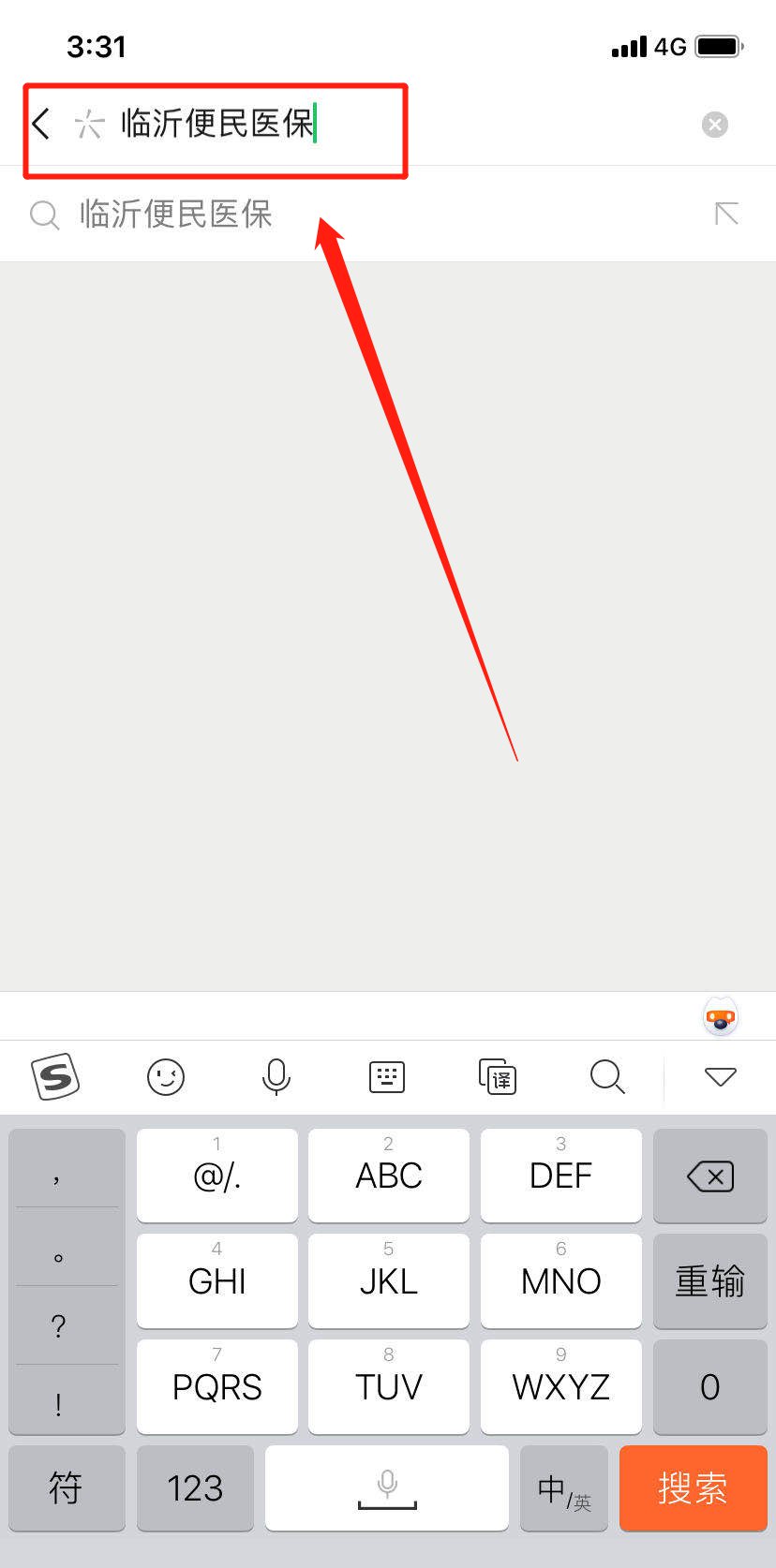Toggle 中/英 language input

(x=564, y=1487)
